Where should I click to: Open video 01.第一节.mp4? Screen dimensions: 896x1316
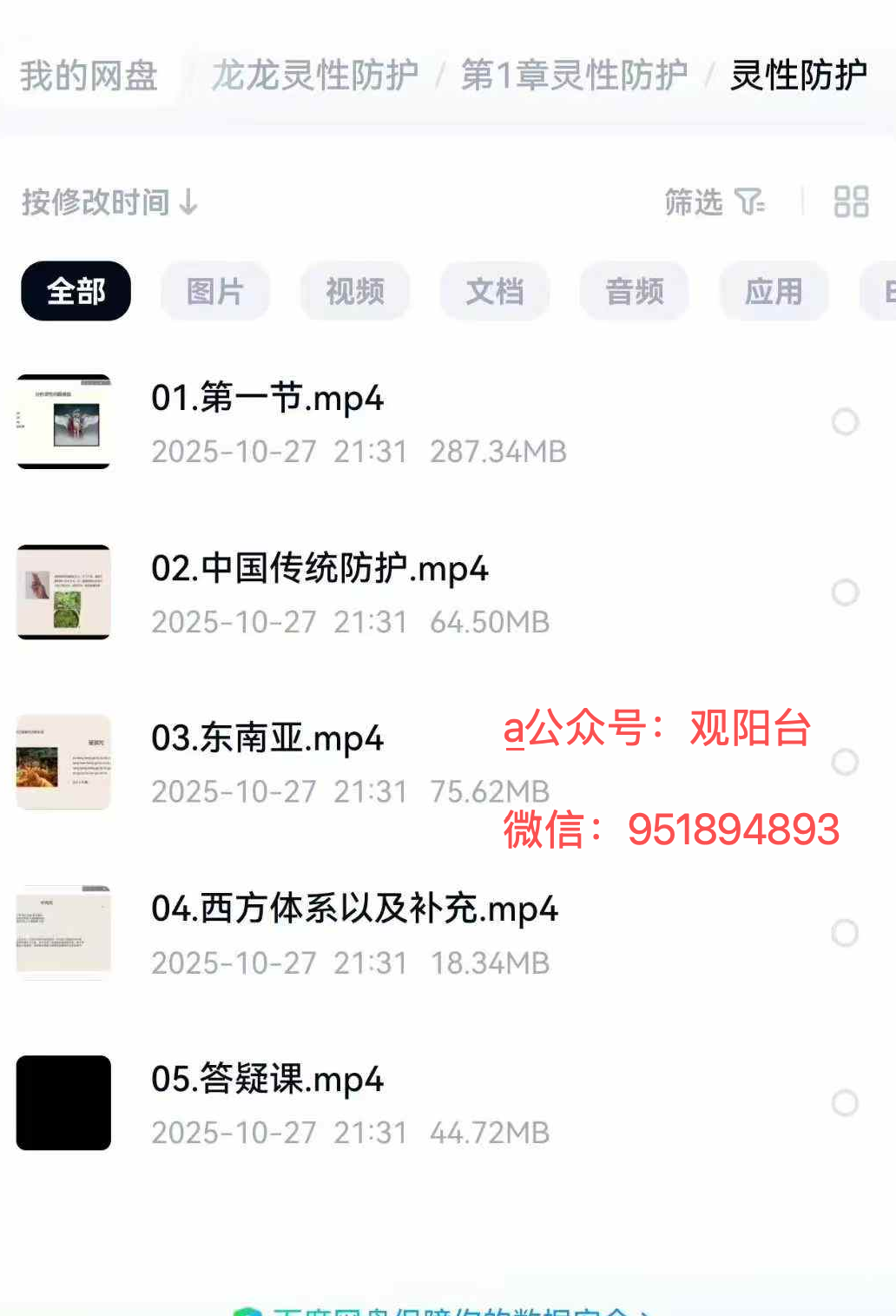coord(267,399)
